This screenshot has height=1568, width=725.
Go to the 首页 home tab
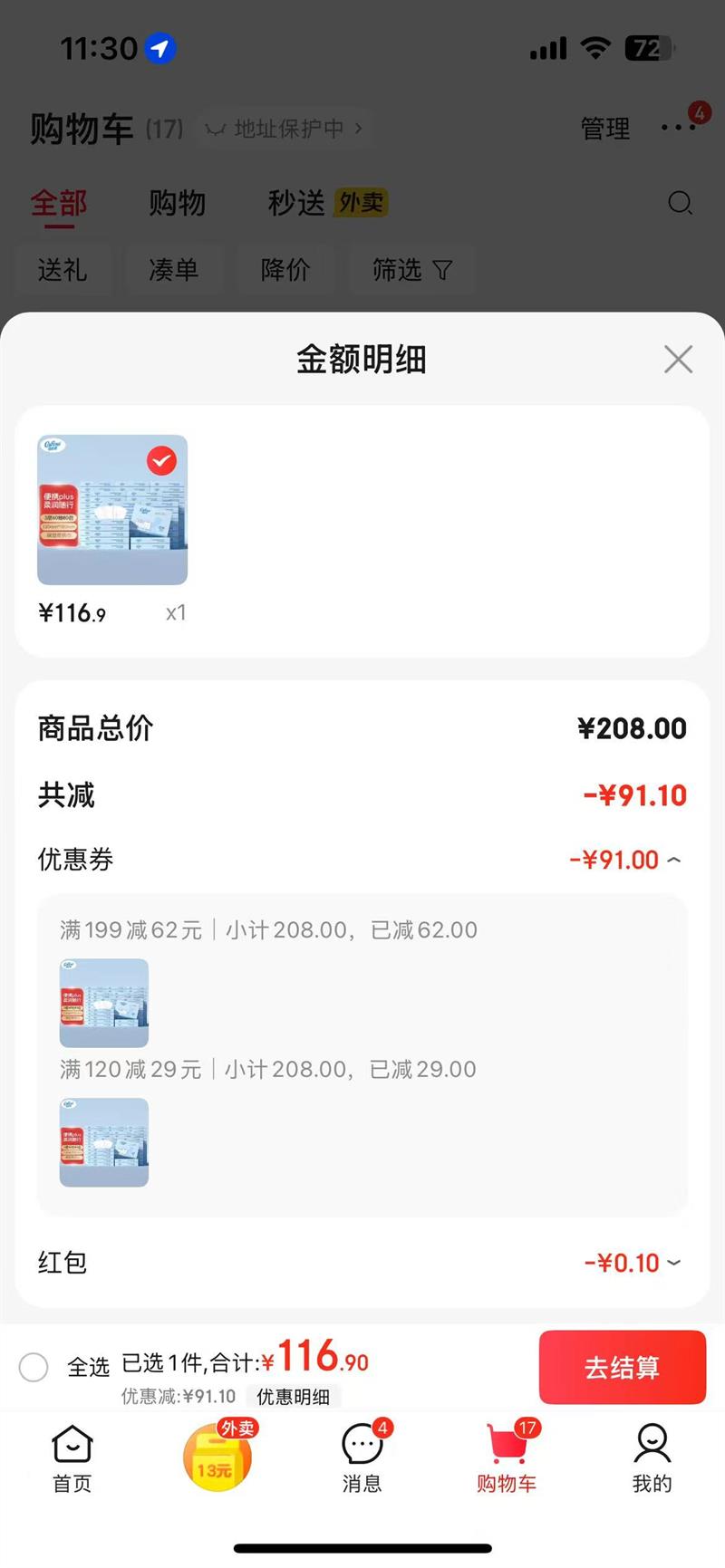pos(72,1457)
